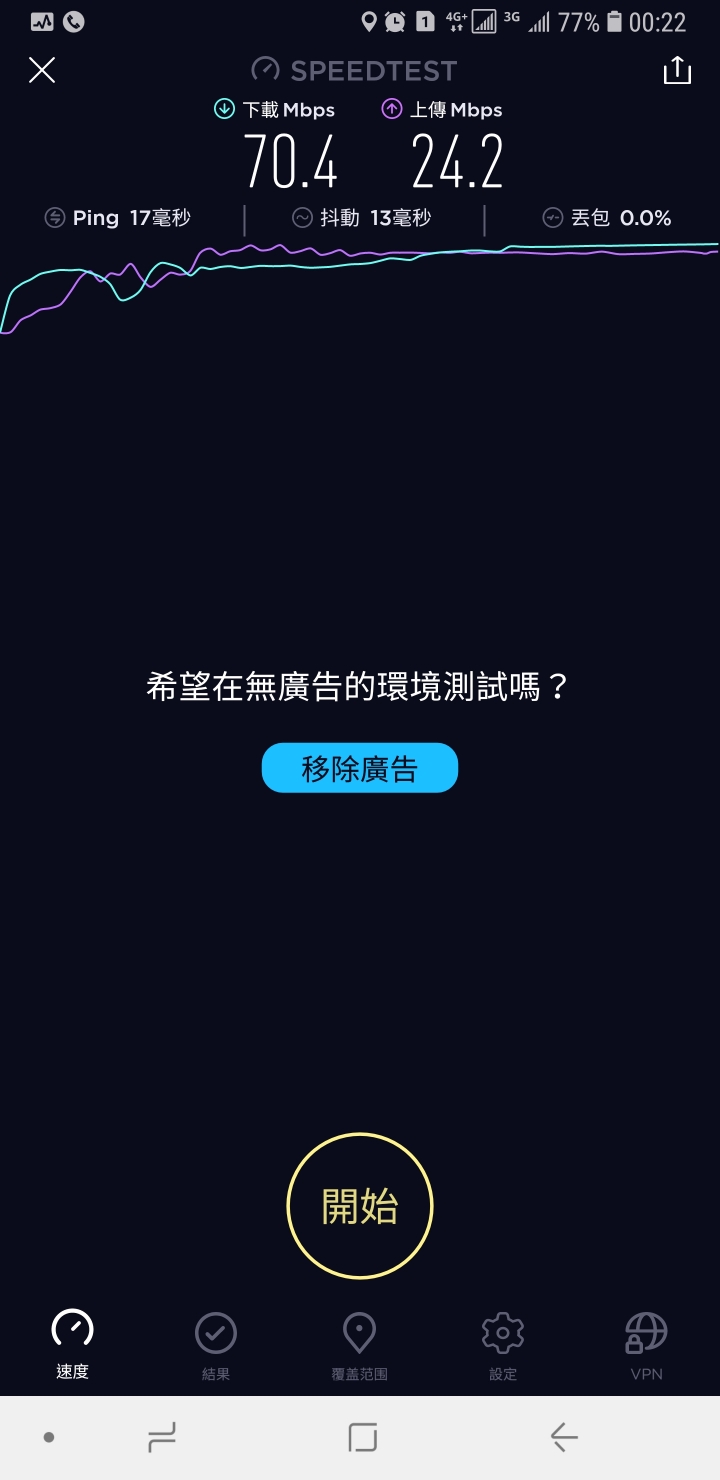Tap the 移除廣告 button

[359, 768]
